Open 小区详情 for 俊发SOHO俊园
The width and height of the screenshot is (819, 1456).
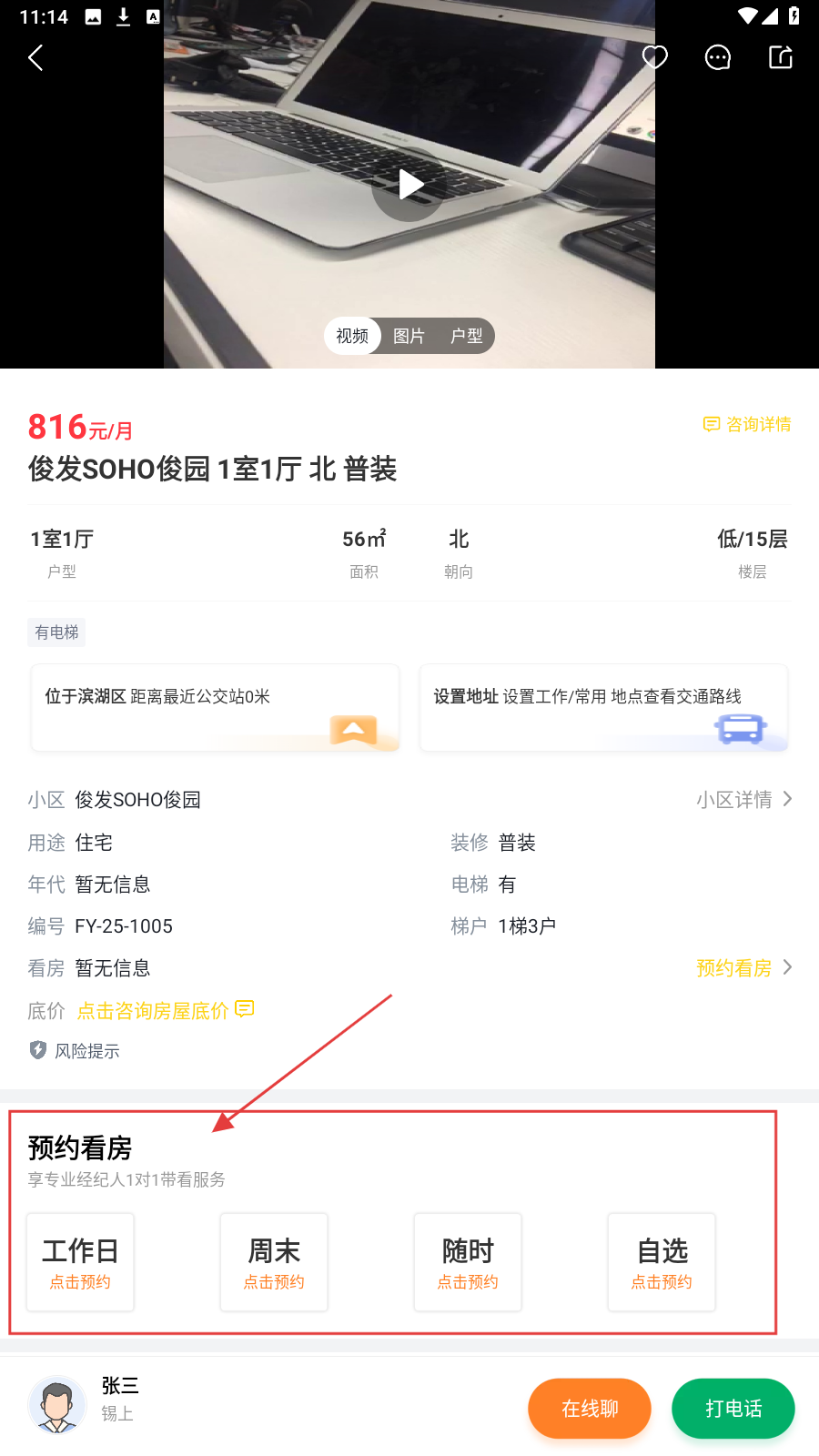(743, 799)
